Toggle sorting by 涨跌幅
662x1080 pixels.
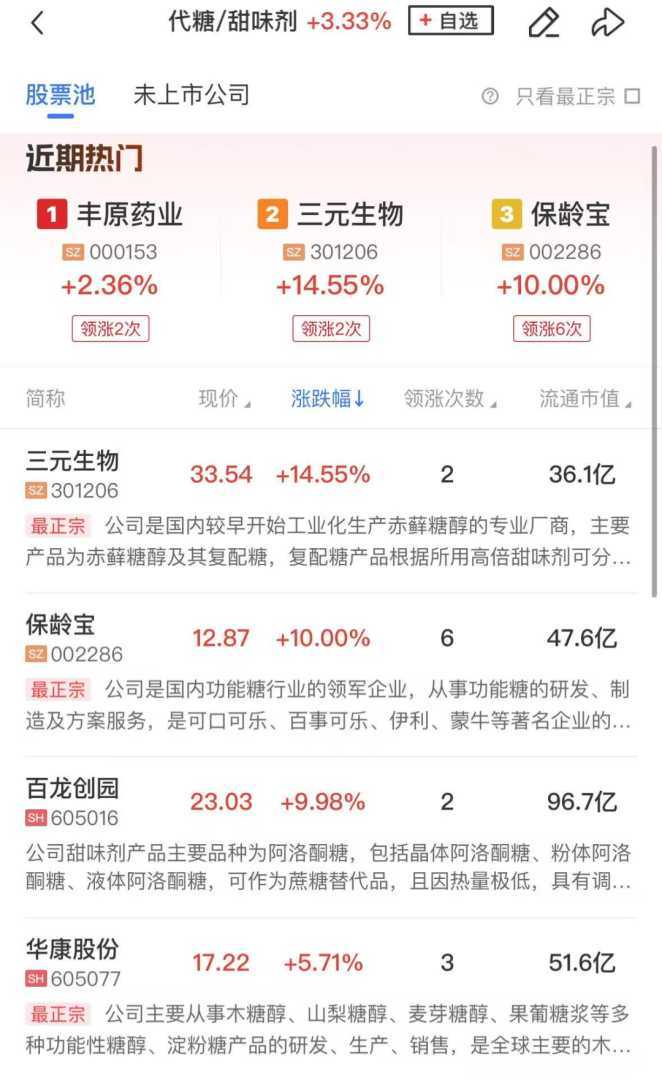tap(328, 399)
